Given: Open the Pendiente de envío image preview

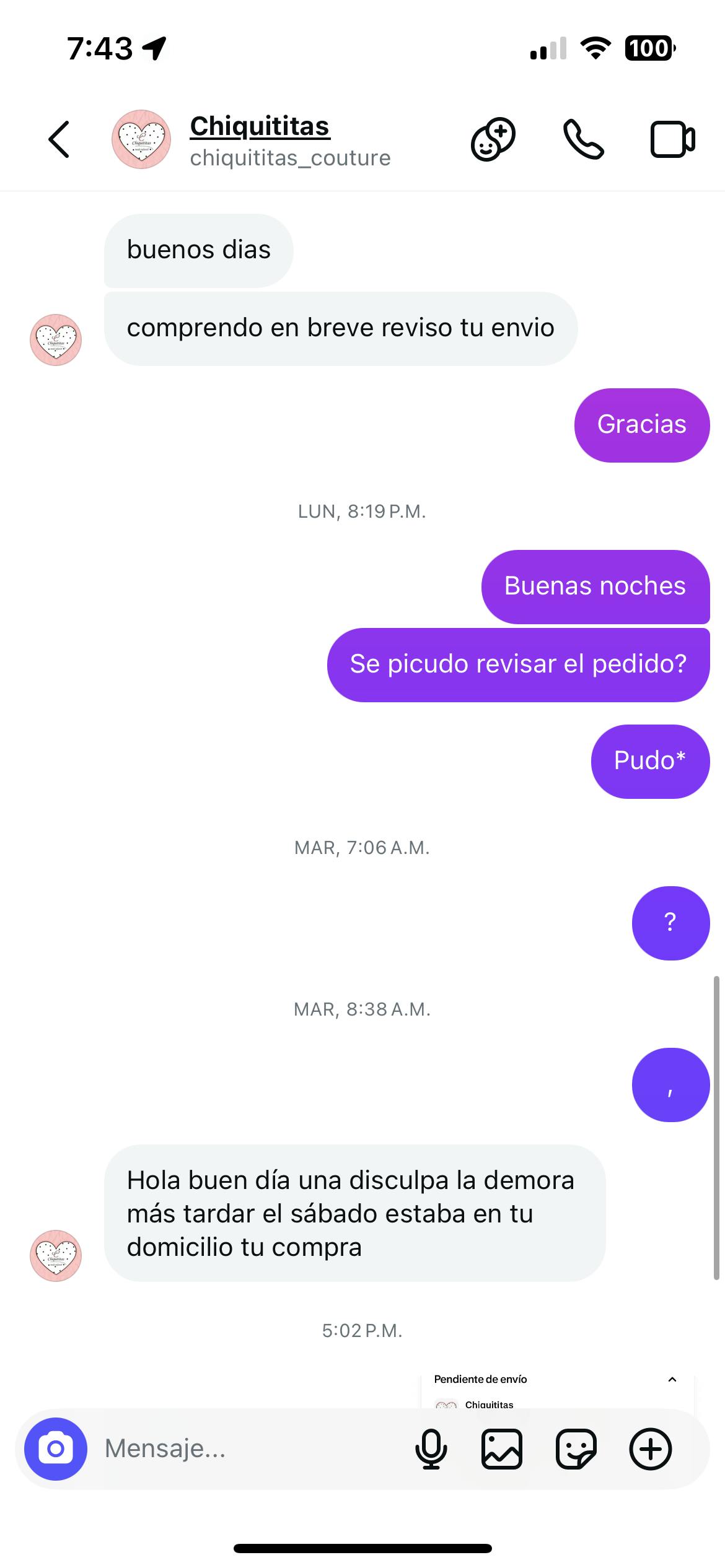Looking at the screenshot, I should pyautogui.click(x=556, y=1390).
